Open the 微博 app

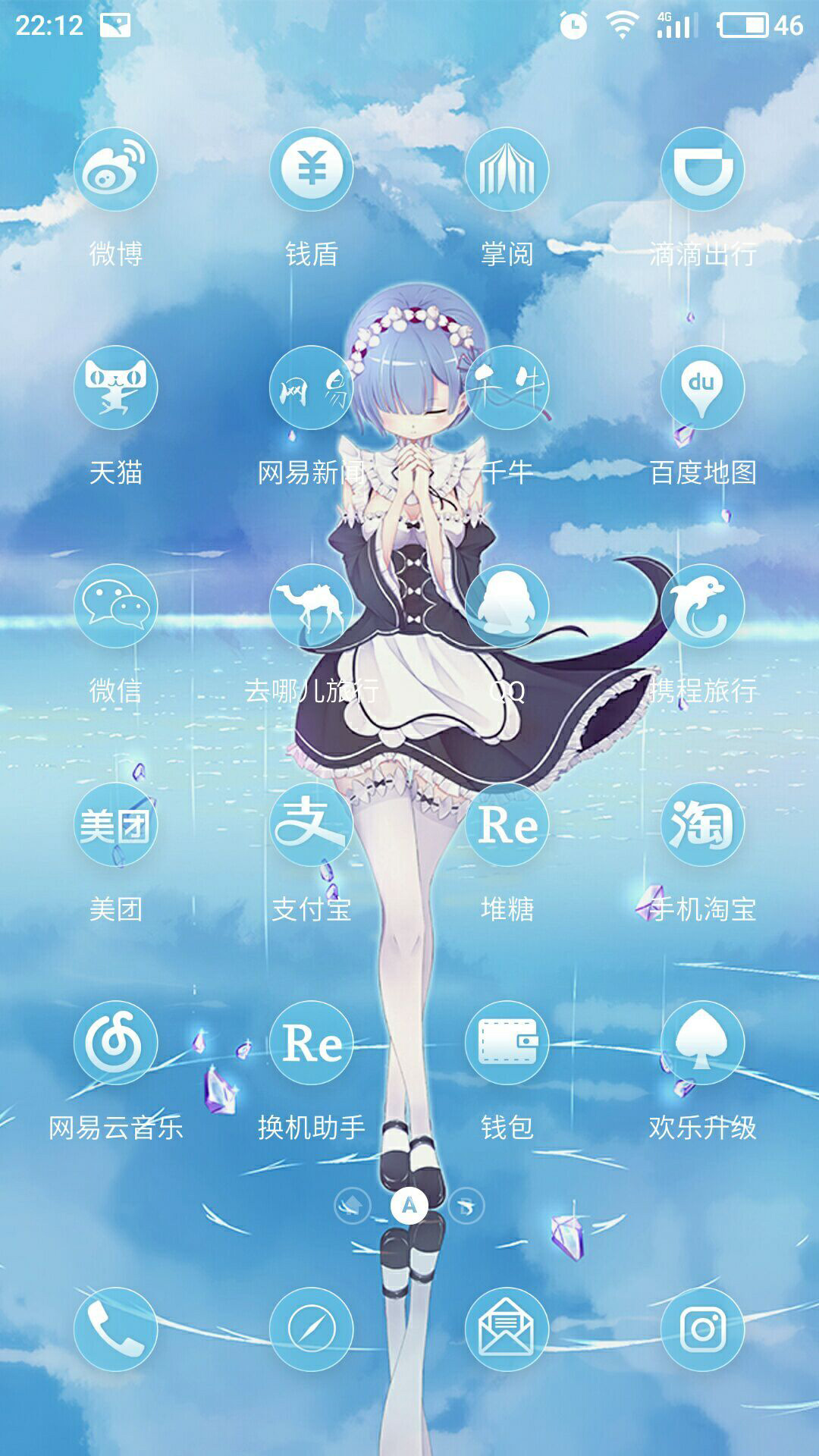pos(115,169)
